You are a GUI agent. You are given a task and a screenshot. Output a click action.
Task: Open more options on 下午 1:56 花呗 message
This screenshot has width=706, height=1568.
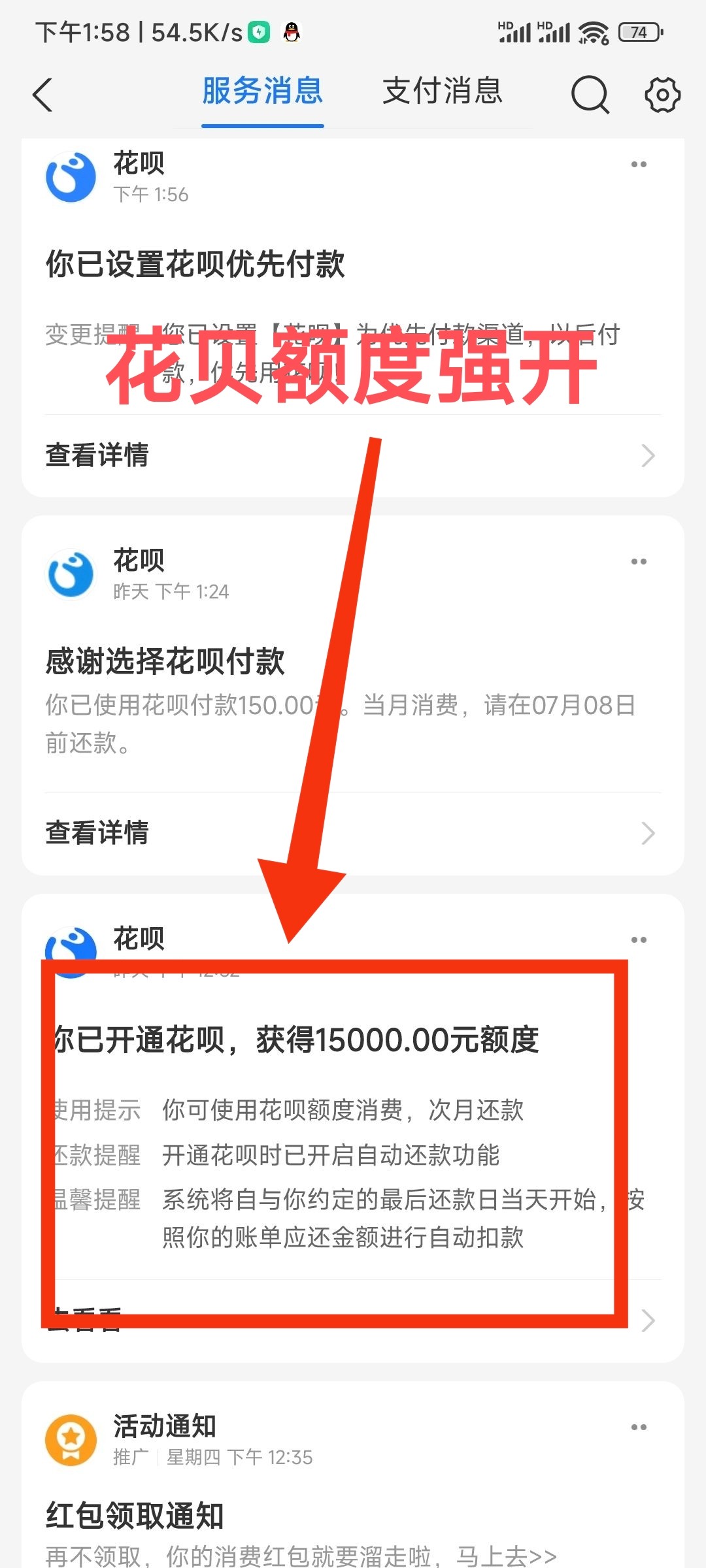[x=639, y=165]
